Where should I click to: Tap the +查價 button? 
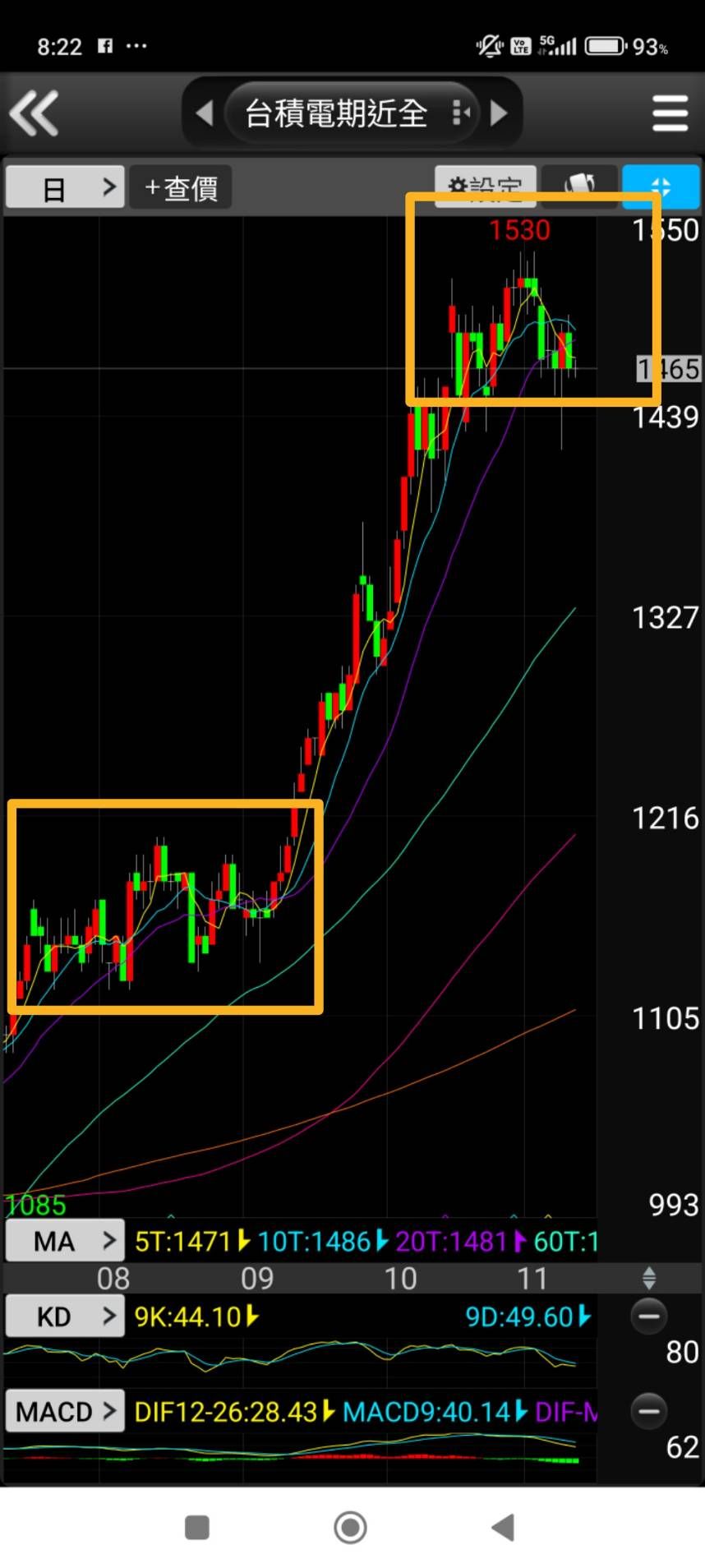(181, 188)
